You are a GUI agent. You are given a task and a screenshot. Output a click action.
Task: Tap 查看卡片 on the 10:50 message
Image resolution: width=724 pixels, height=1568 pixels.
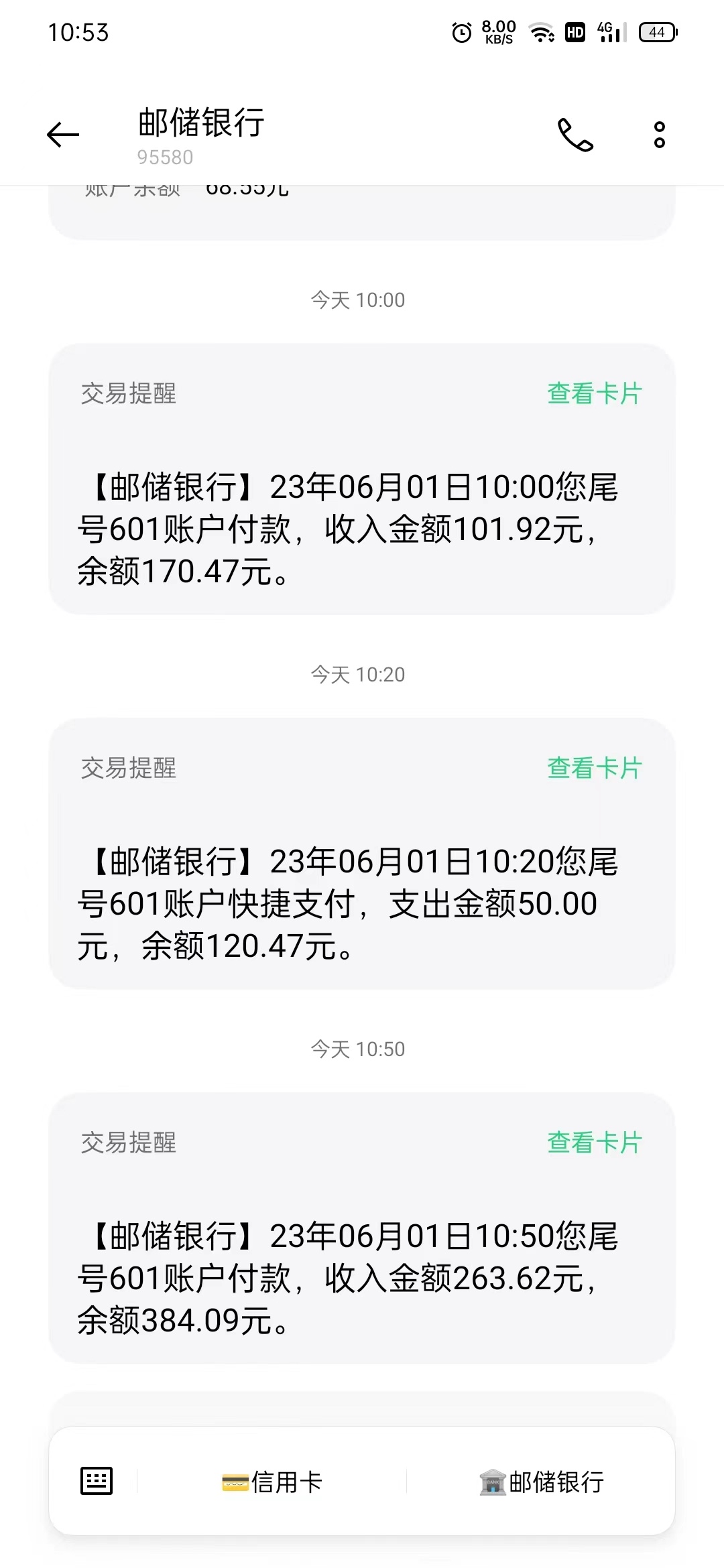coord(595,1142)
